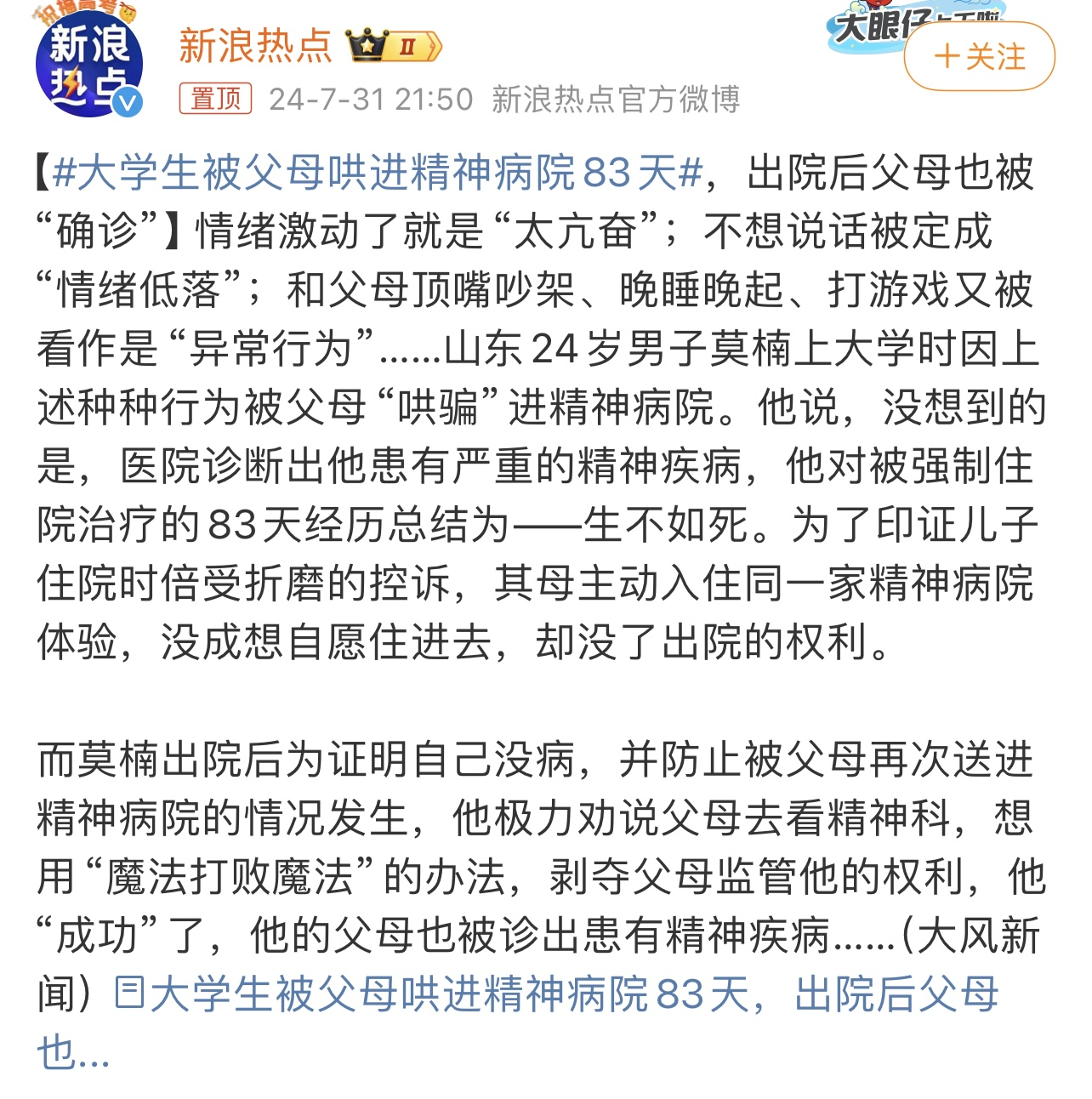Open hashtag #大学生被父母哄进精神病院83天#
The height and width of the screenshot is (1099, 1092).
coord(378,173)
